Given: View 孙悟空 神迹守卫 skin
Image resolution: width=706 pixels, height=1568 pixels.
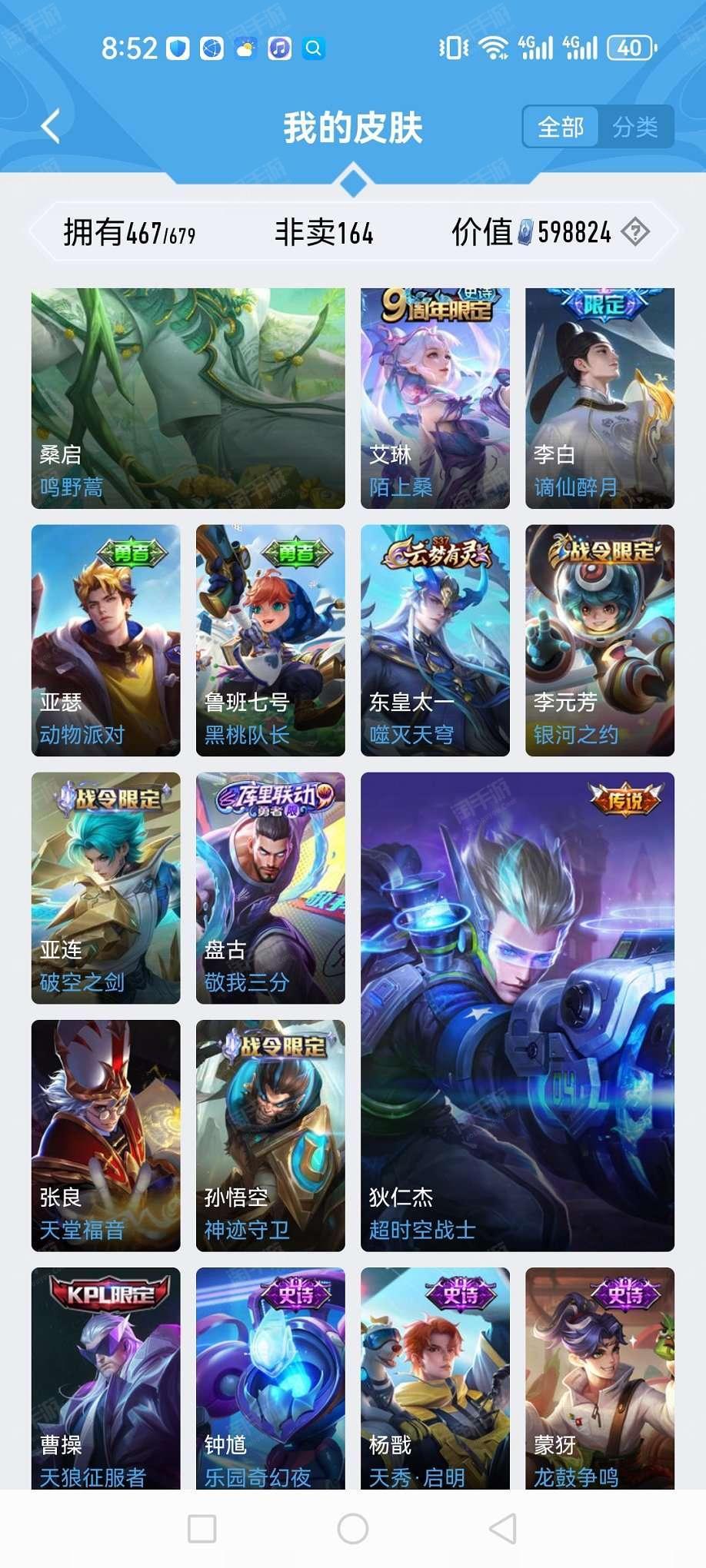Looking at the screenshot, I should 271,1135.
